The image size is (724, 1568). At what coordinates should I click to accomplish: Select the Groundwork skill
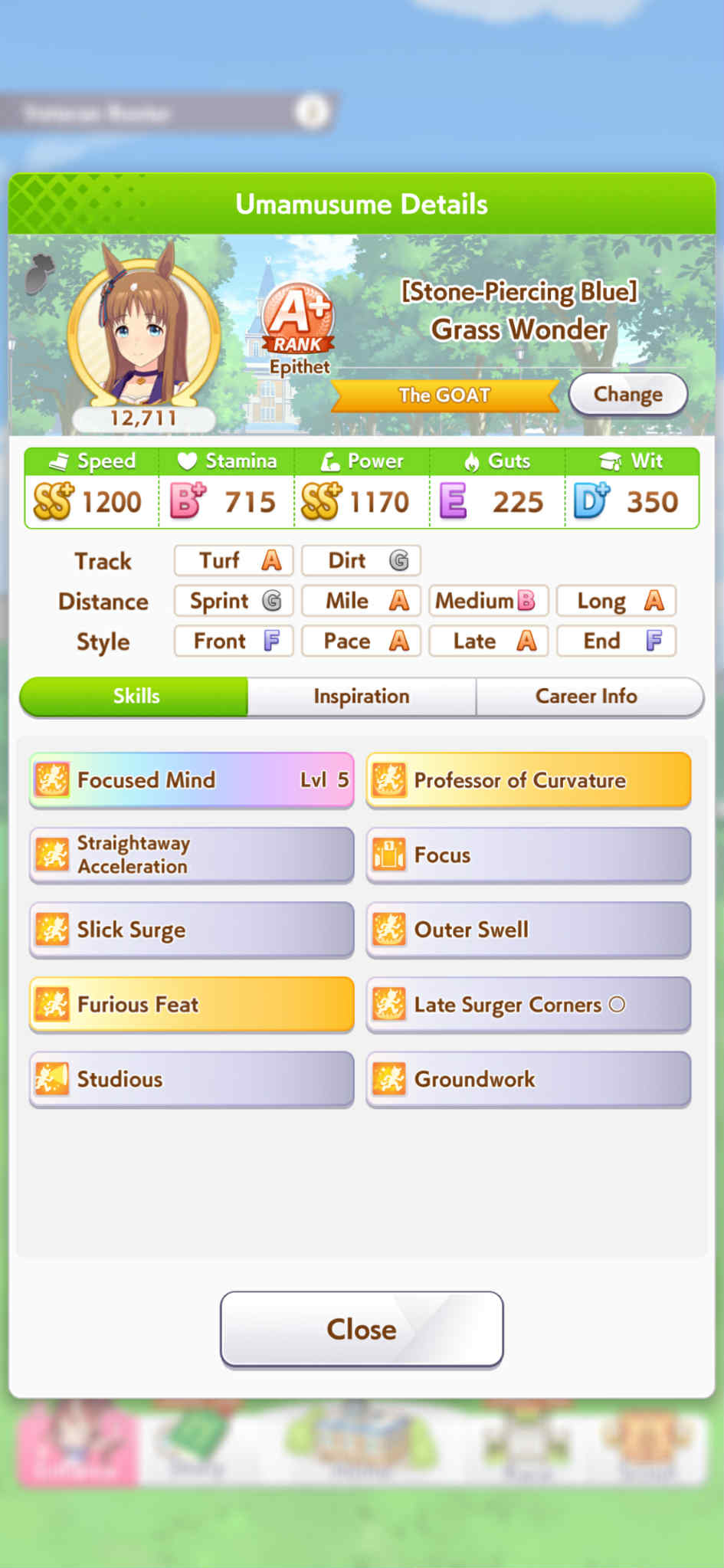pos(529,1079)
